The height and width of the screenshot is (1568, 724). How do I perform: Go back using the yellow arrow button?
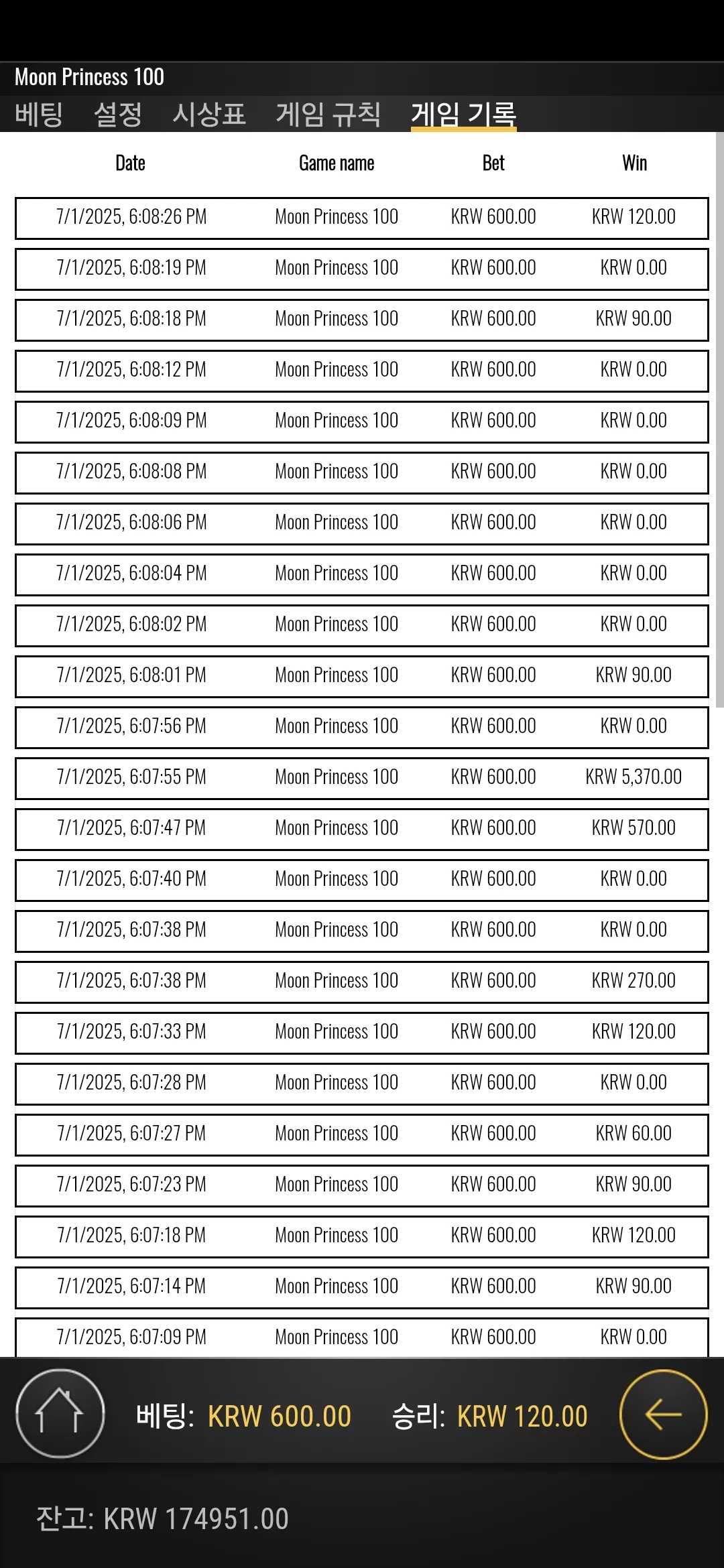[663, 1415]
